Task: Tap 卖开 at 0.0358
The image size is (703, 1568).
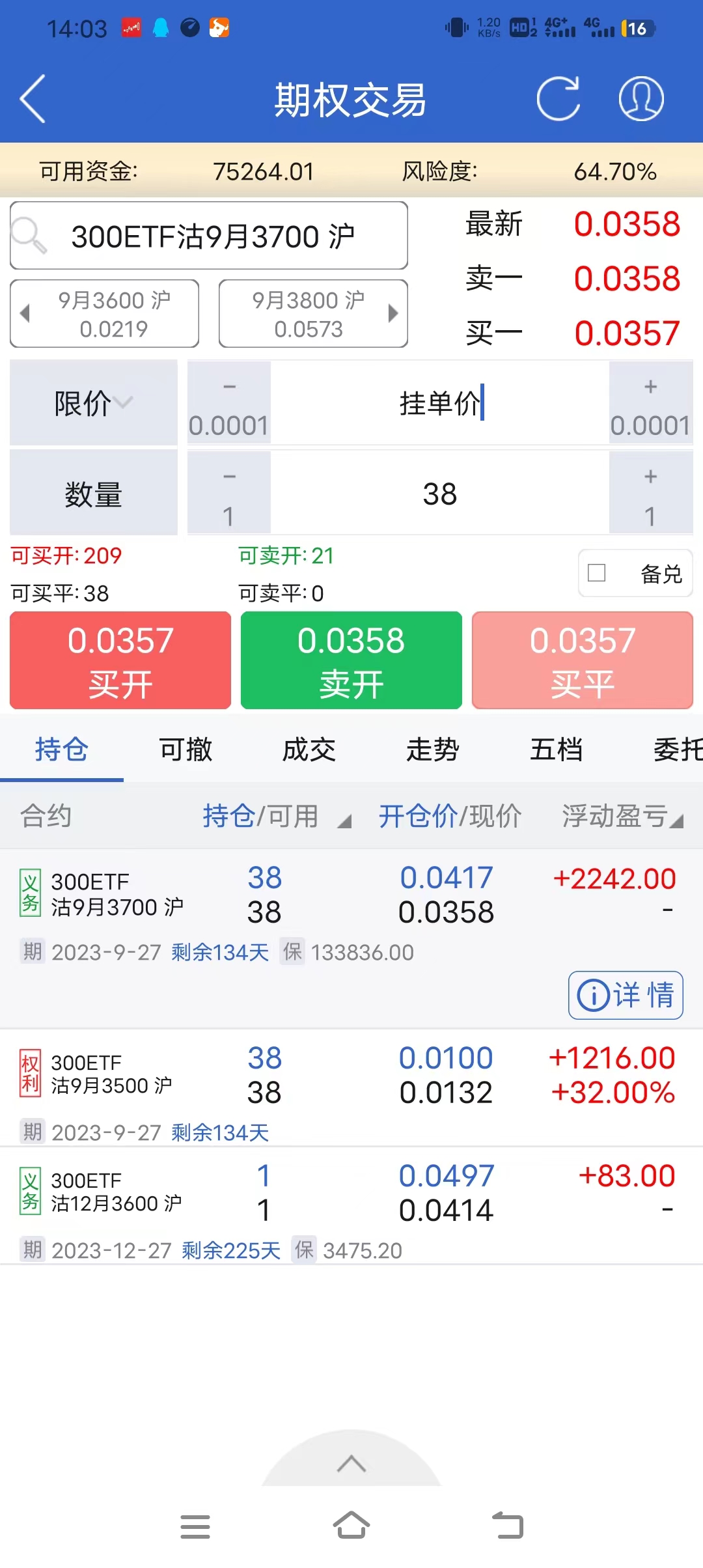Action: [351, 660]
